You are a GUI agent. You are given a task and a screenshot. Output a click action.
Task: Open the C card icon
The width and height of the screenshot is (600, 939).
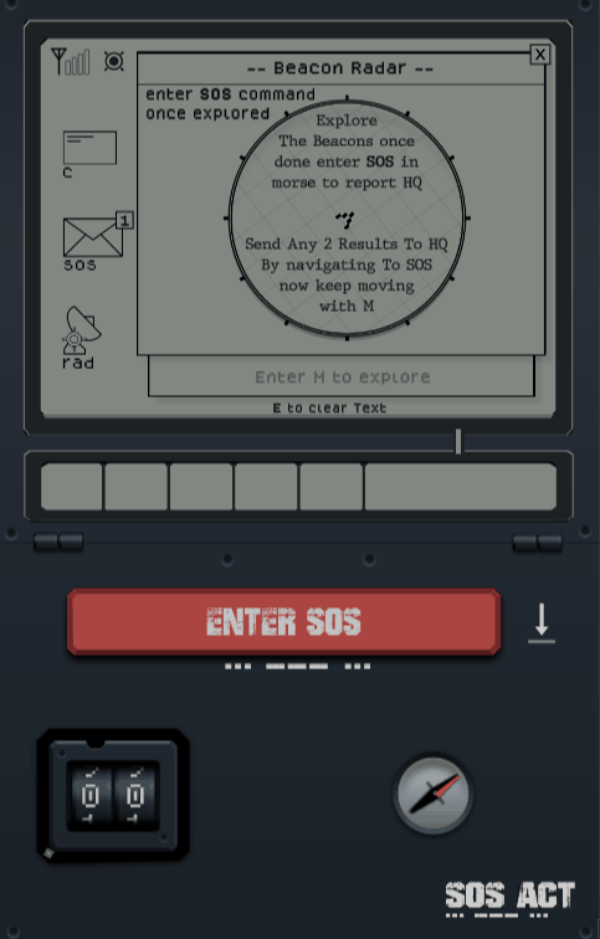point(89,148)
